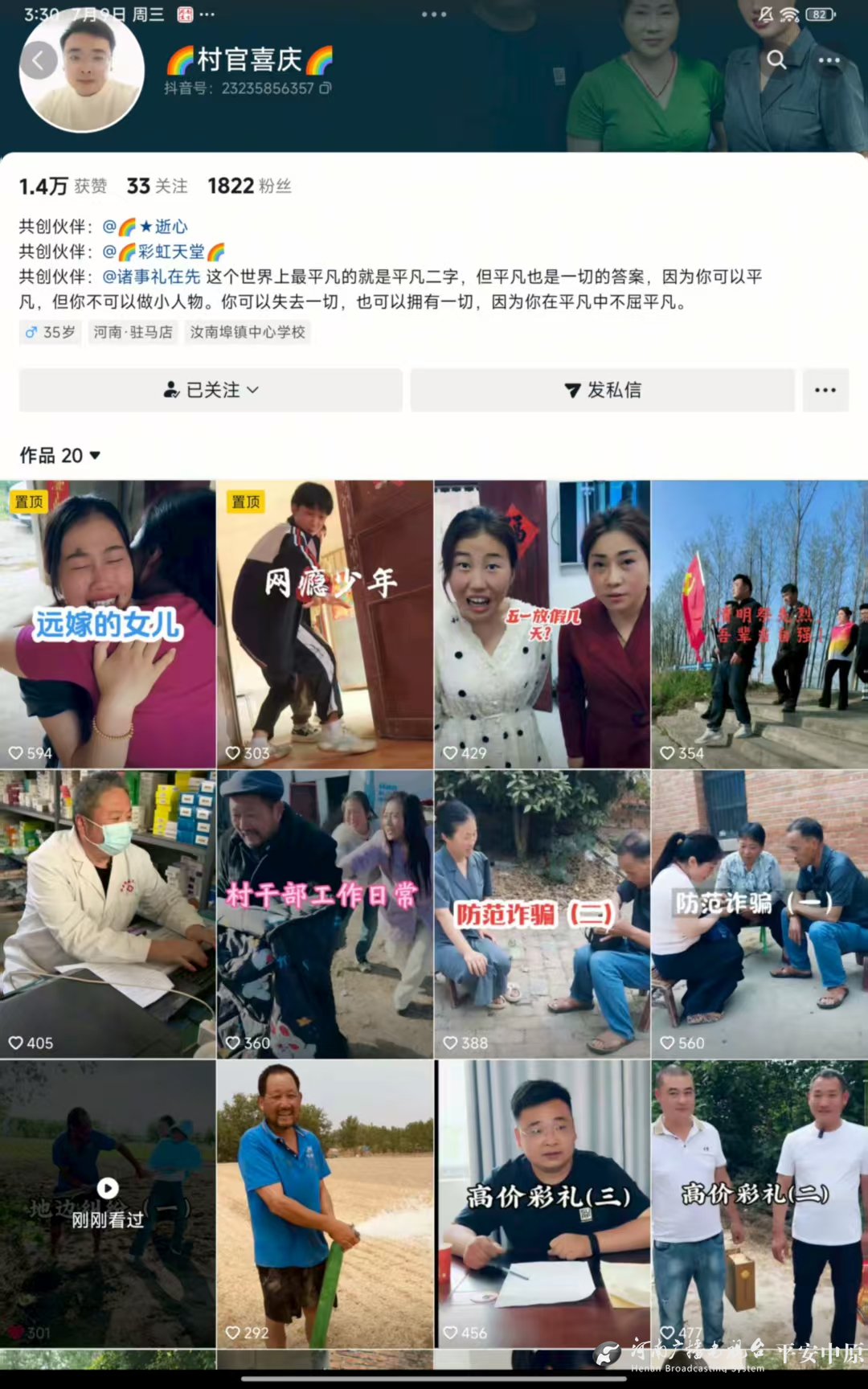Copy the Douyin ID number
868x1389 pixels.
[325, 88]
